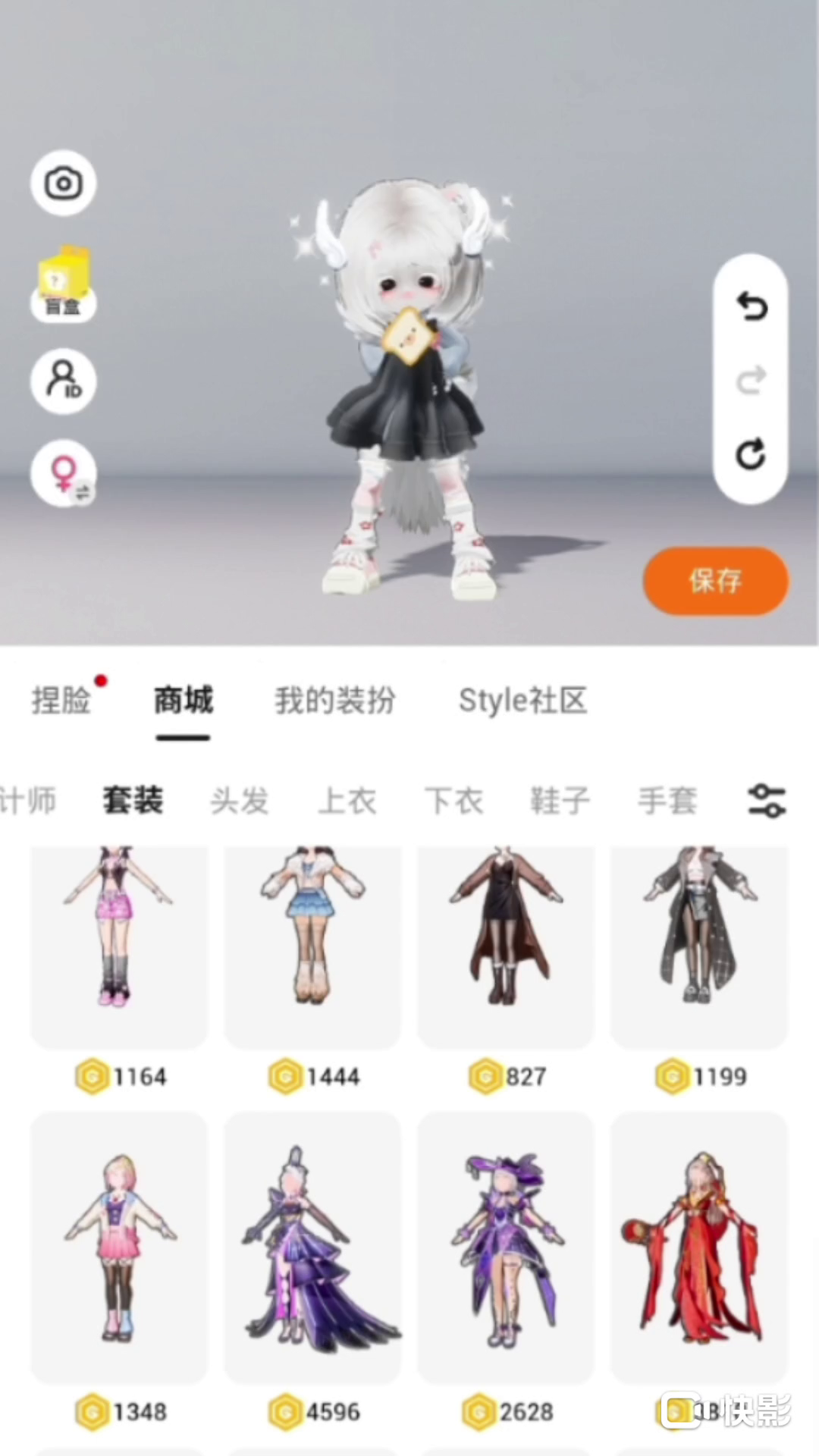Switch to the 捏脸 tab
The width and height of the screenshot is (819, 1456).
coord(61,700)
